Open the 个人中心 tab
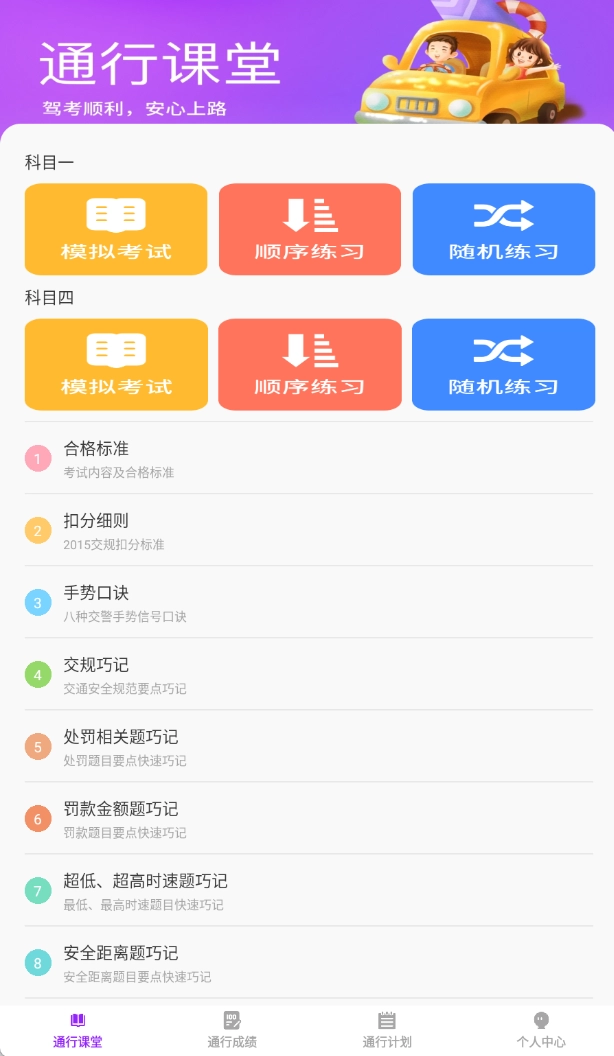 541,1030
